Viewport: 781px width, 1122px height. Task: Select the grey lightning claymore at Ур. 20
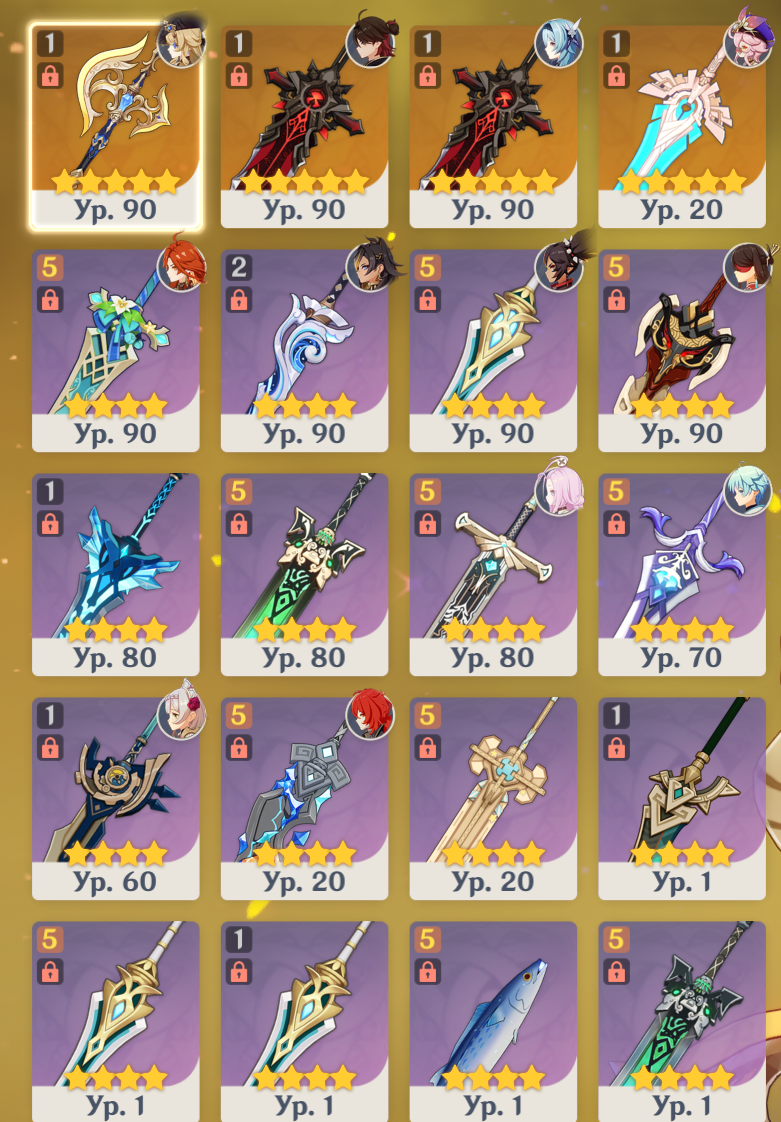click(x=304, y=799)
